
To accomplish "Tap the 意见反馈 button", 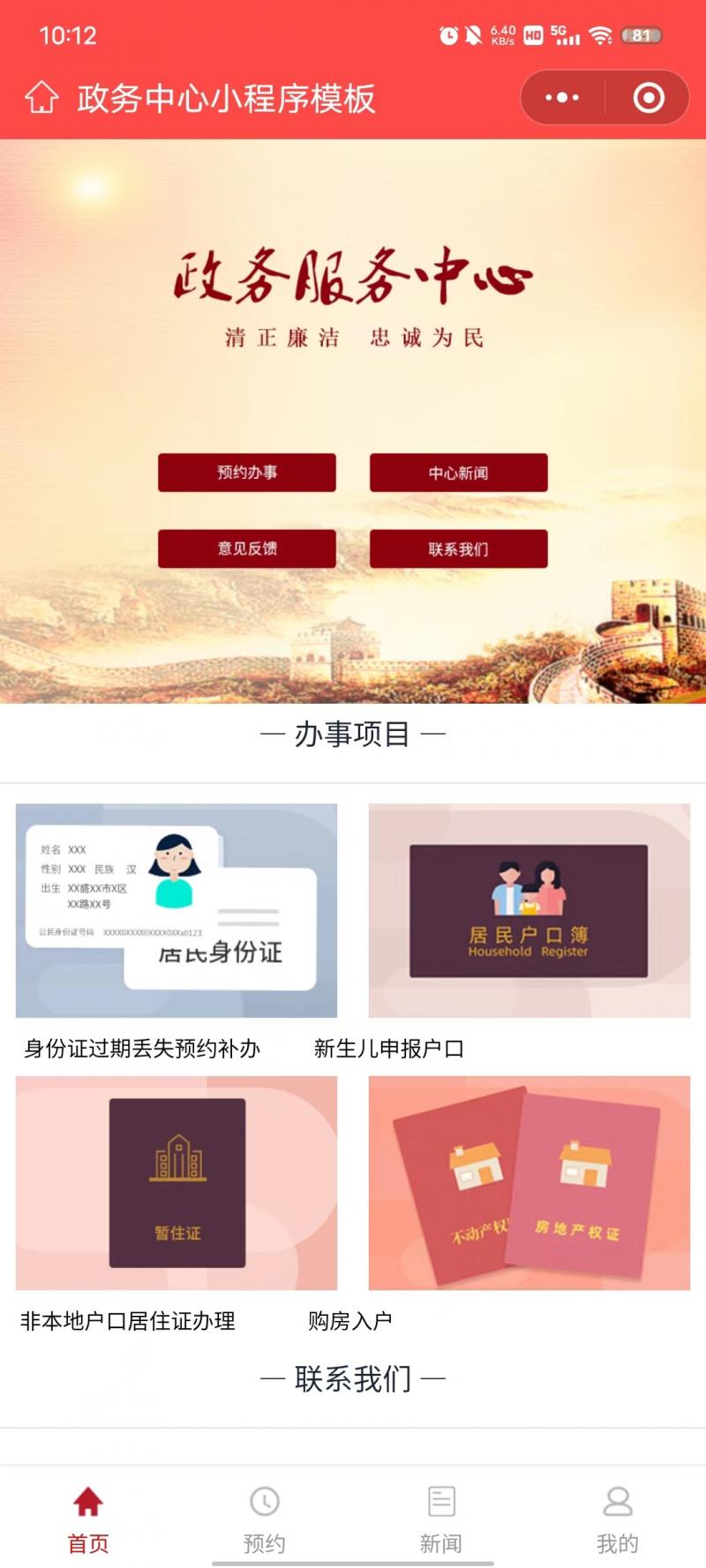I will click(x=247, y=549).
